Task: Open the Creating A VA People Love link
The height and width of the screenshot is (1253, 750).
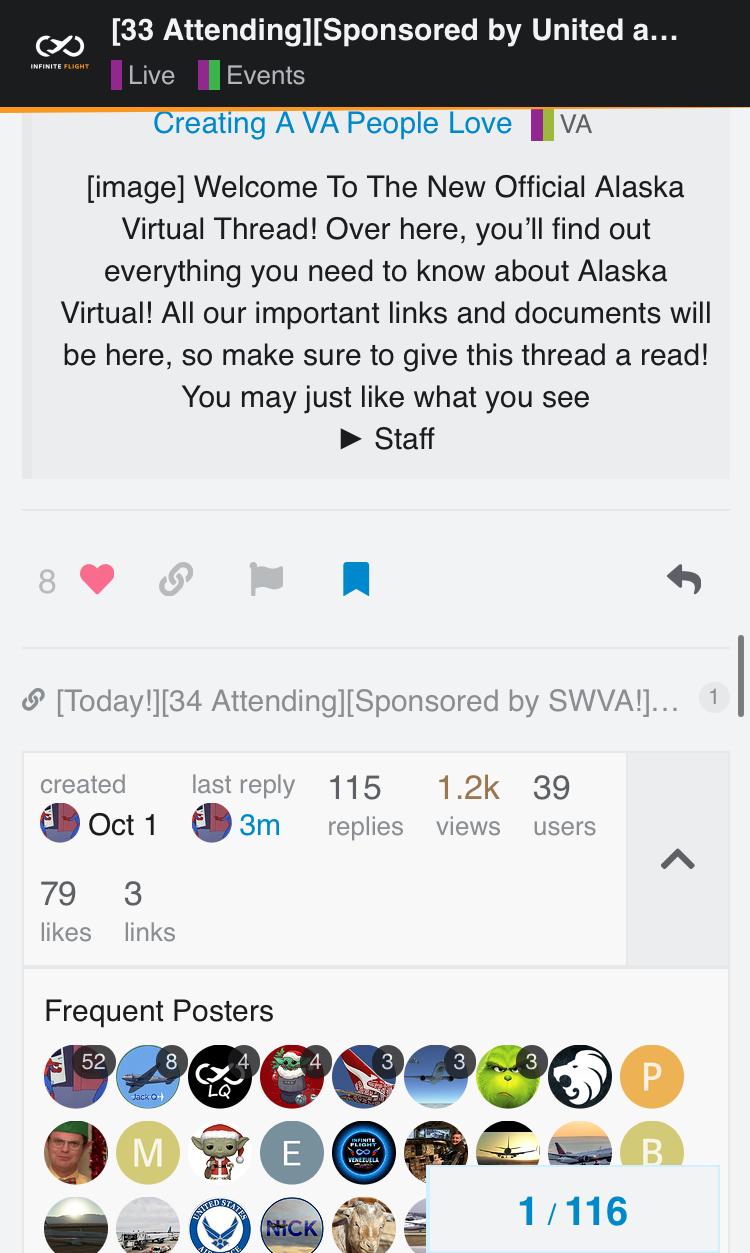Action: click(332, 123)
